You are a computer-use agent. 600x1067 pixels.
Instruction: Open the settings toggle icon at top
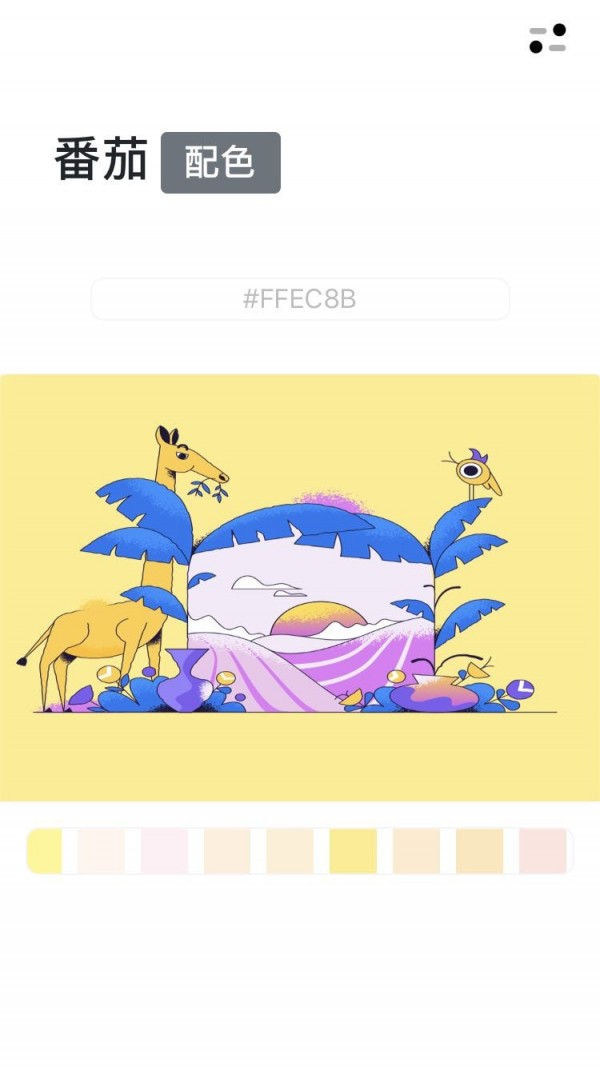point(548,39)
